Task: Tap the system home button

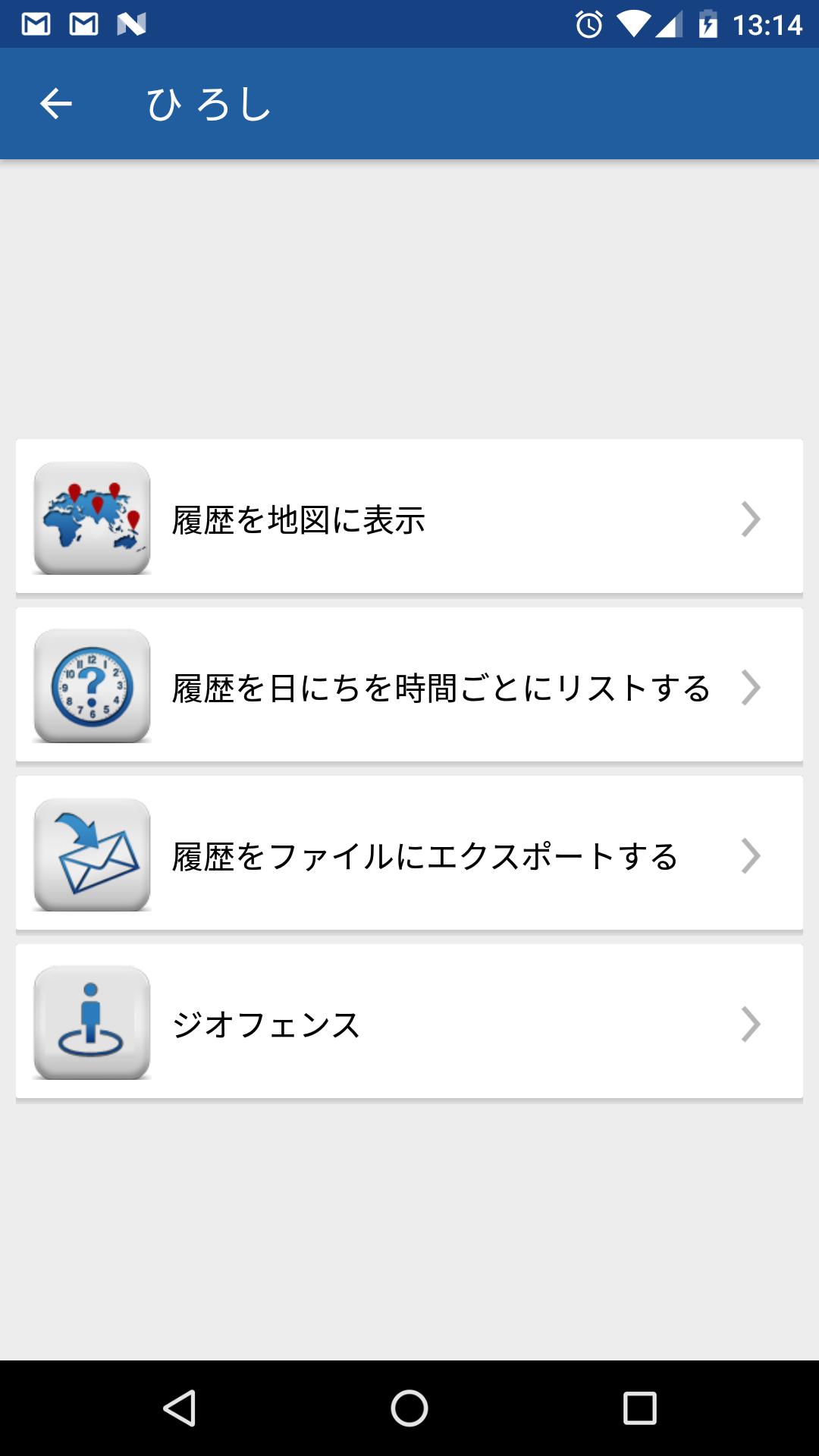Action: tap(409, 1408)
